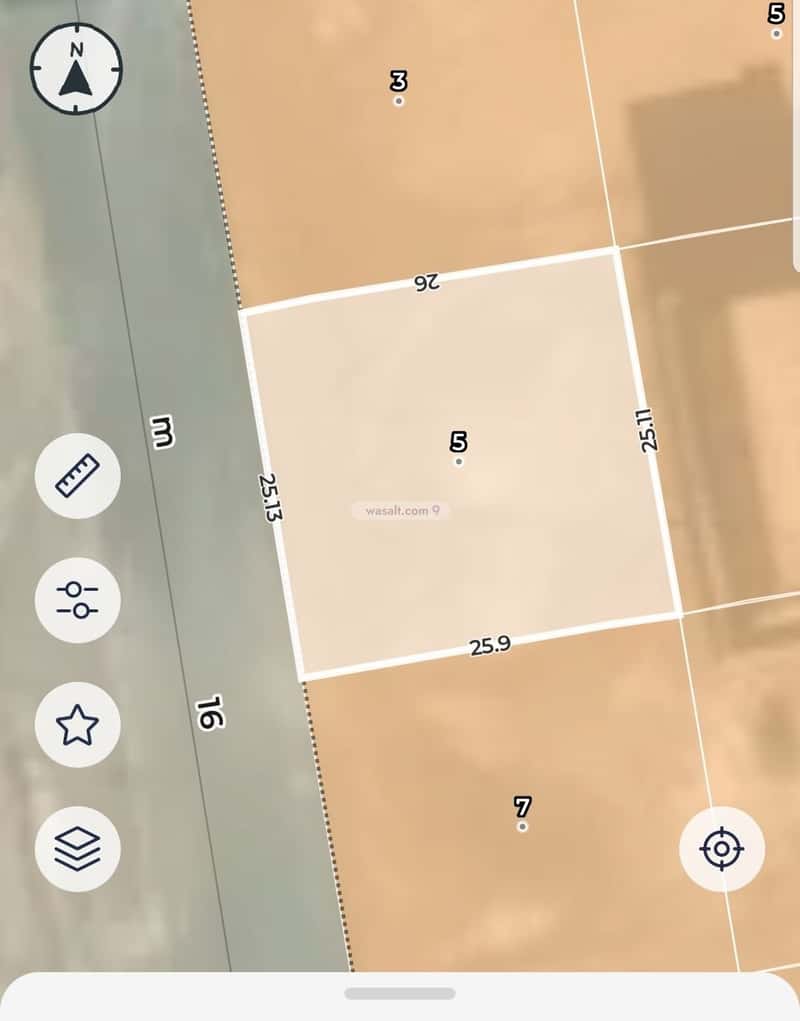800x1021 pixels.
Task: Open the map layers selector
Action: pos(78,849)
